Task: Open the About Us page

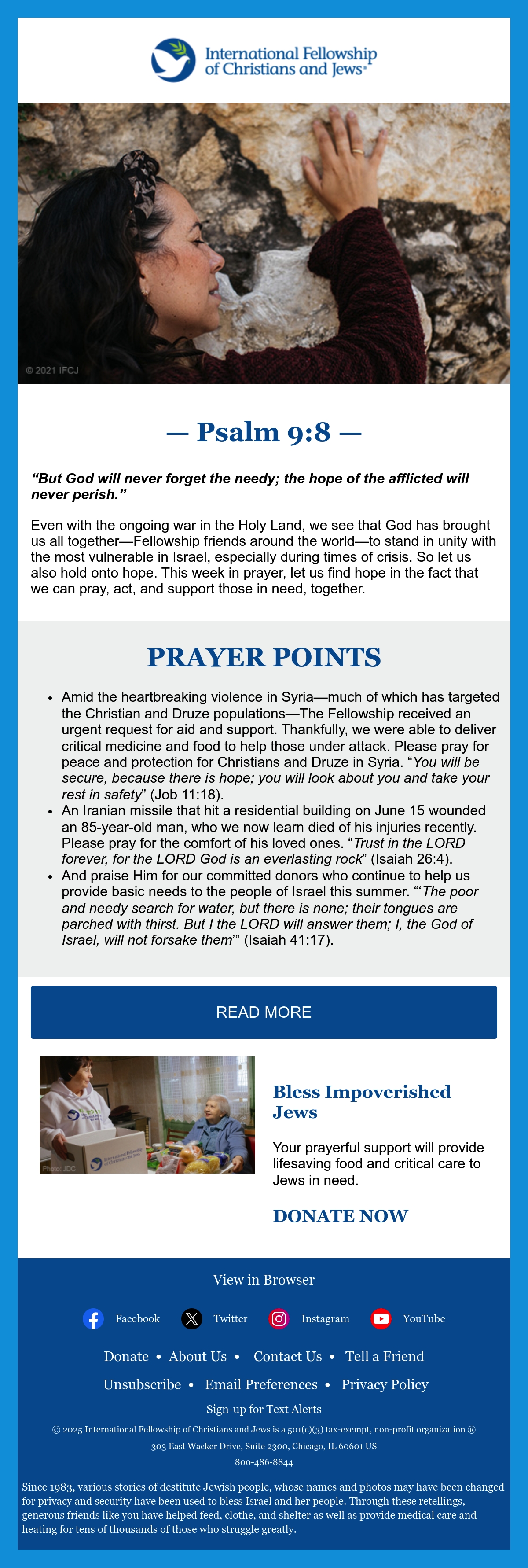Action: tap(198, 1356)
